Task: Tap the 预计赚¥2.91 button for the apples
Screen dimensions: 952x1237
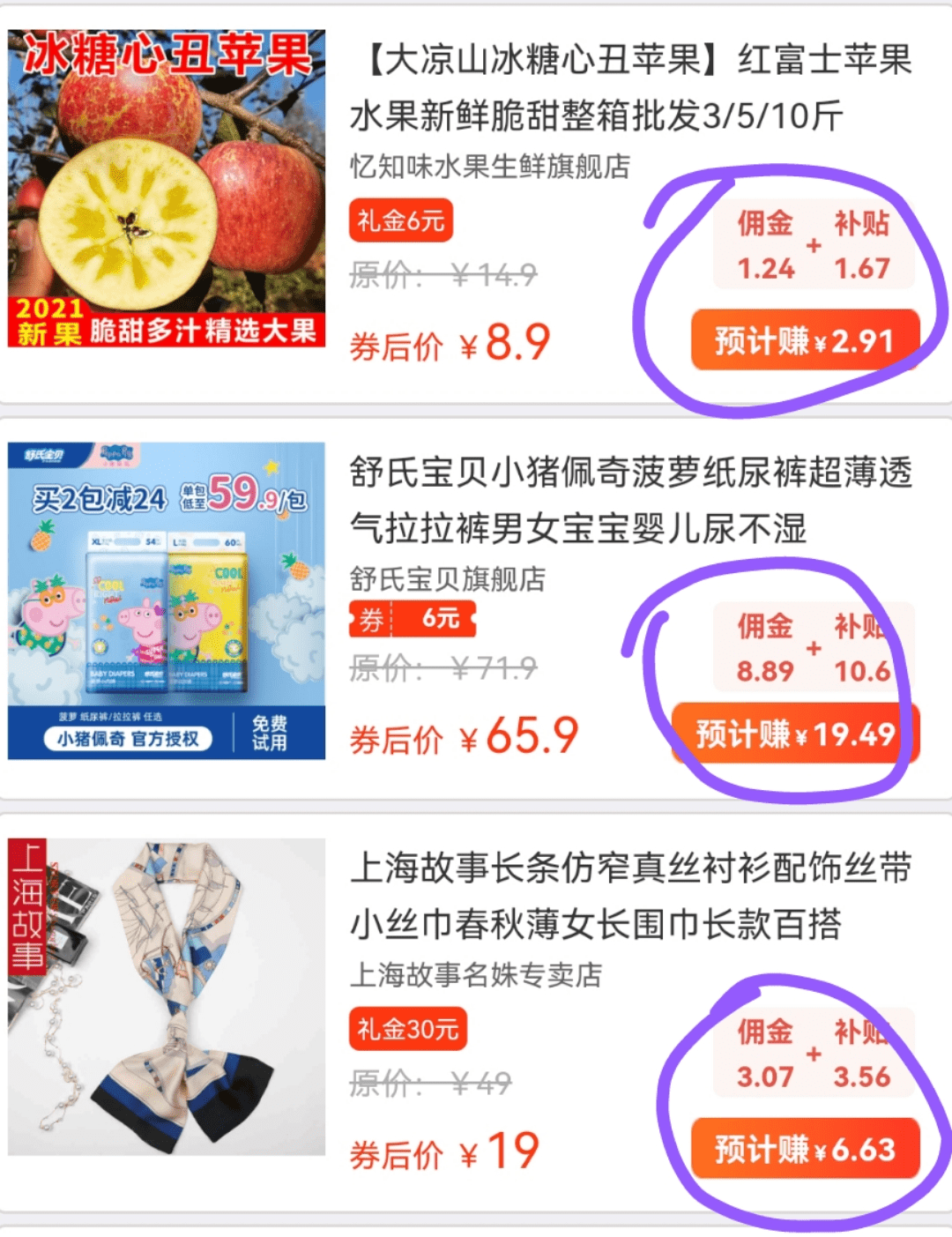Action: click(x=805, y=340)
